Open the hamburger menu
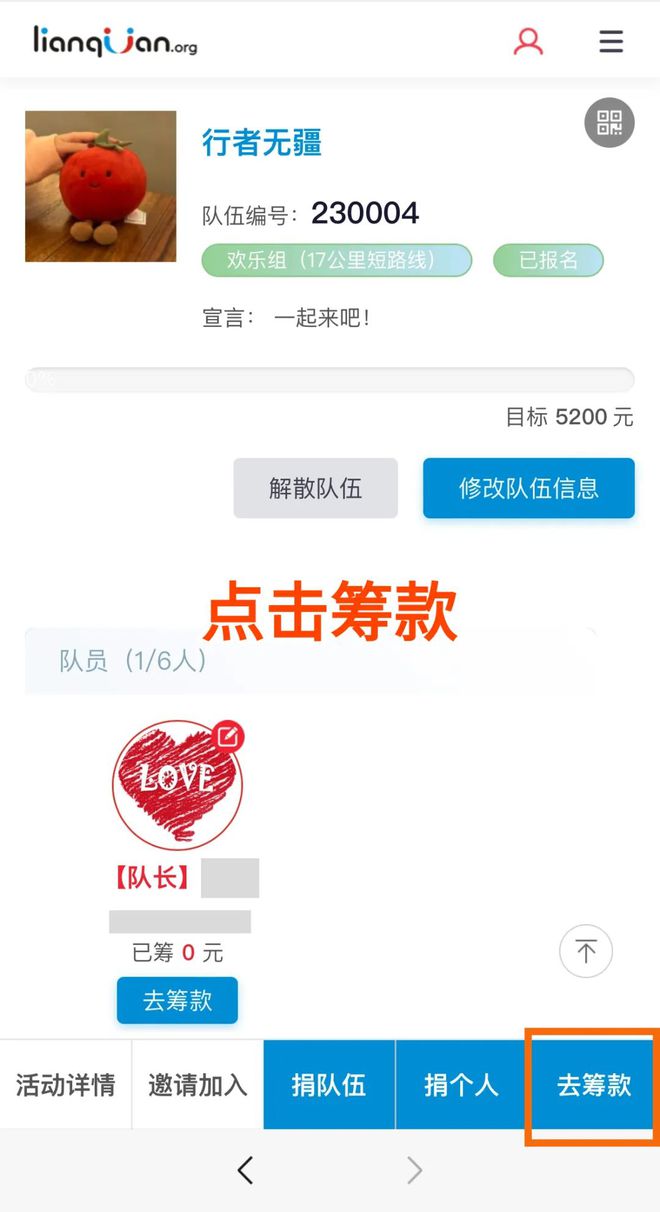The height and width of the screenshot is (1212, 660). [x=611, y=41]
